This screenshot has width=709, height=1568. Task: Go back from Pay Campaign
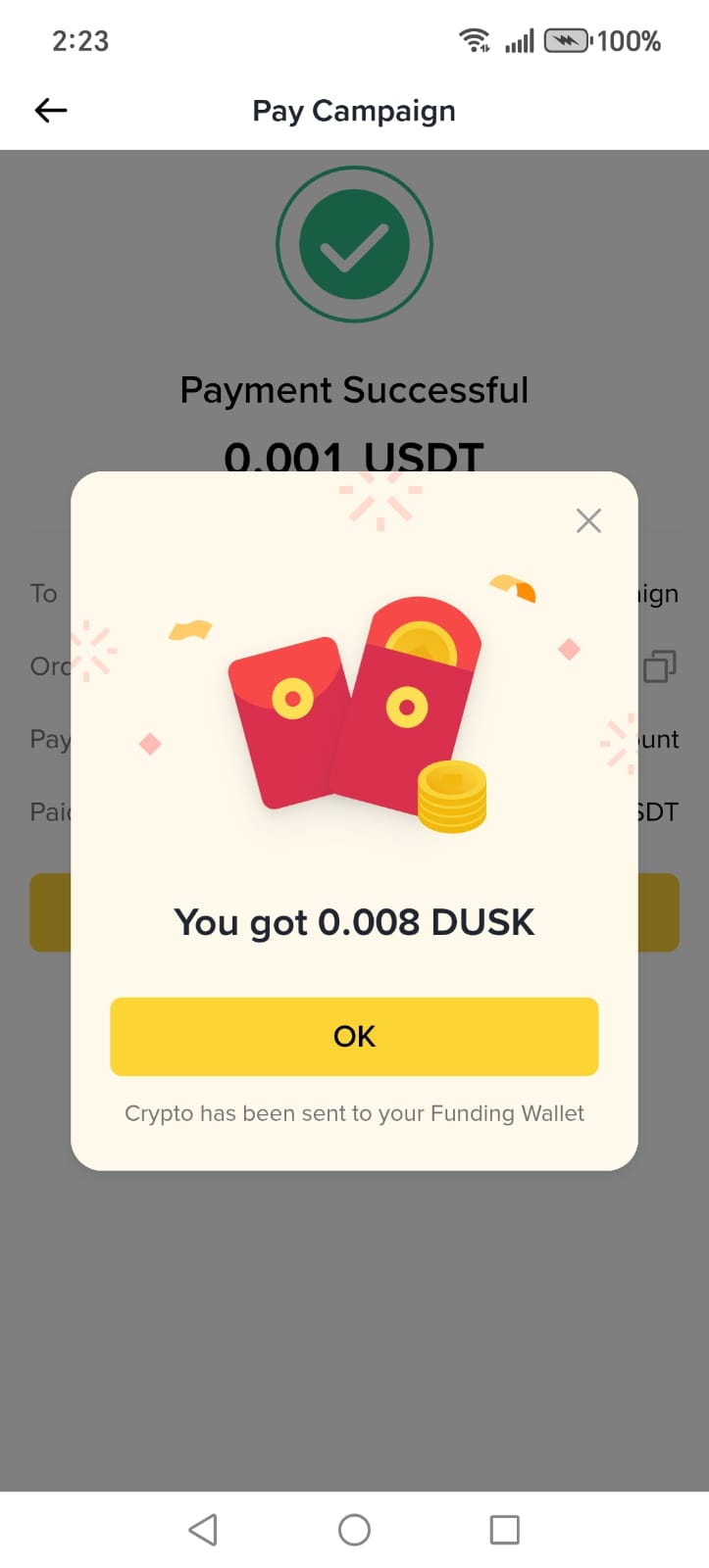click(51, 111)
